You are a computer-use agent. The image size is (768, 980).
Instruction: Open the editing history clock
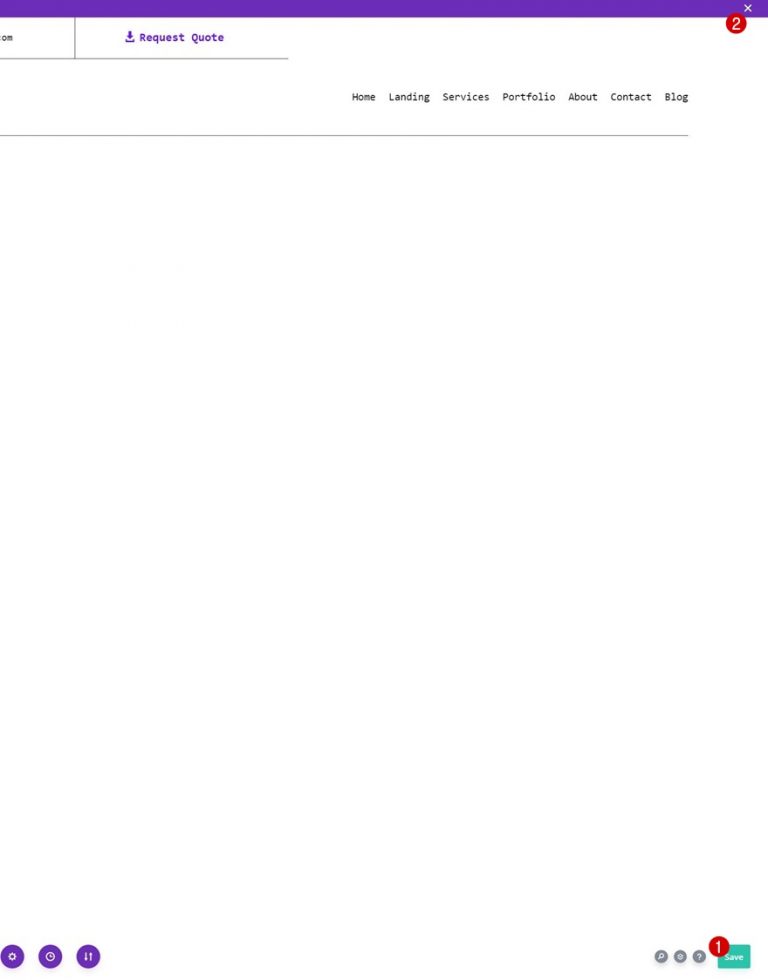tap(50, 957)
